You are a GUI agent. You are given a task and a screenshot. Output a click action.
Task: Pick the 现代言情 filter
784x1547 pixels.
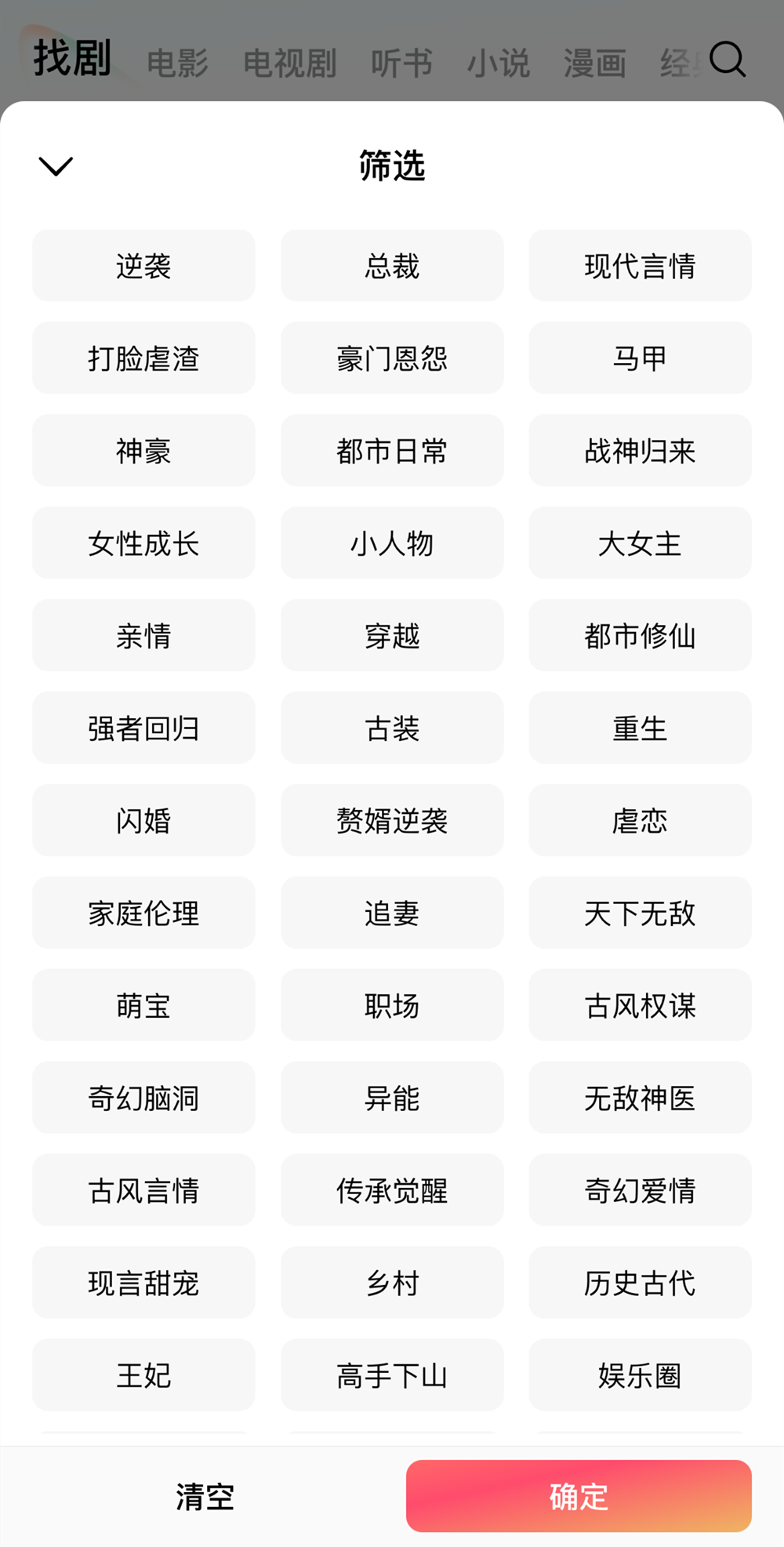pyautogui.click(x=640, y=266)
